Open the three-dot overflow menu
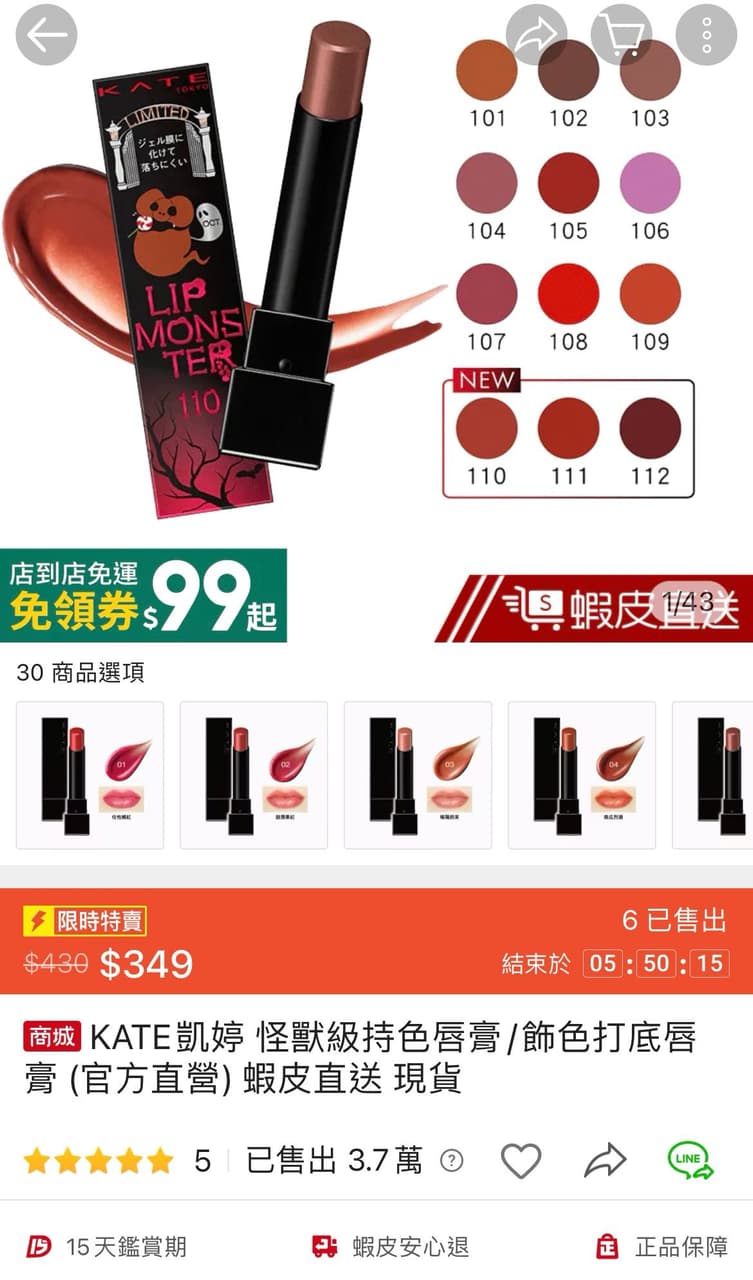 [706, 35]
